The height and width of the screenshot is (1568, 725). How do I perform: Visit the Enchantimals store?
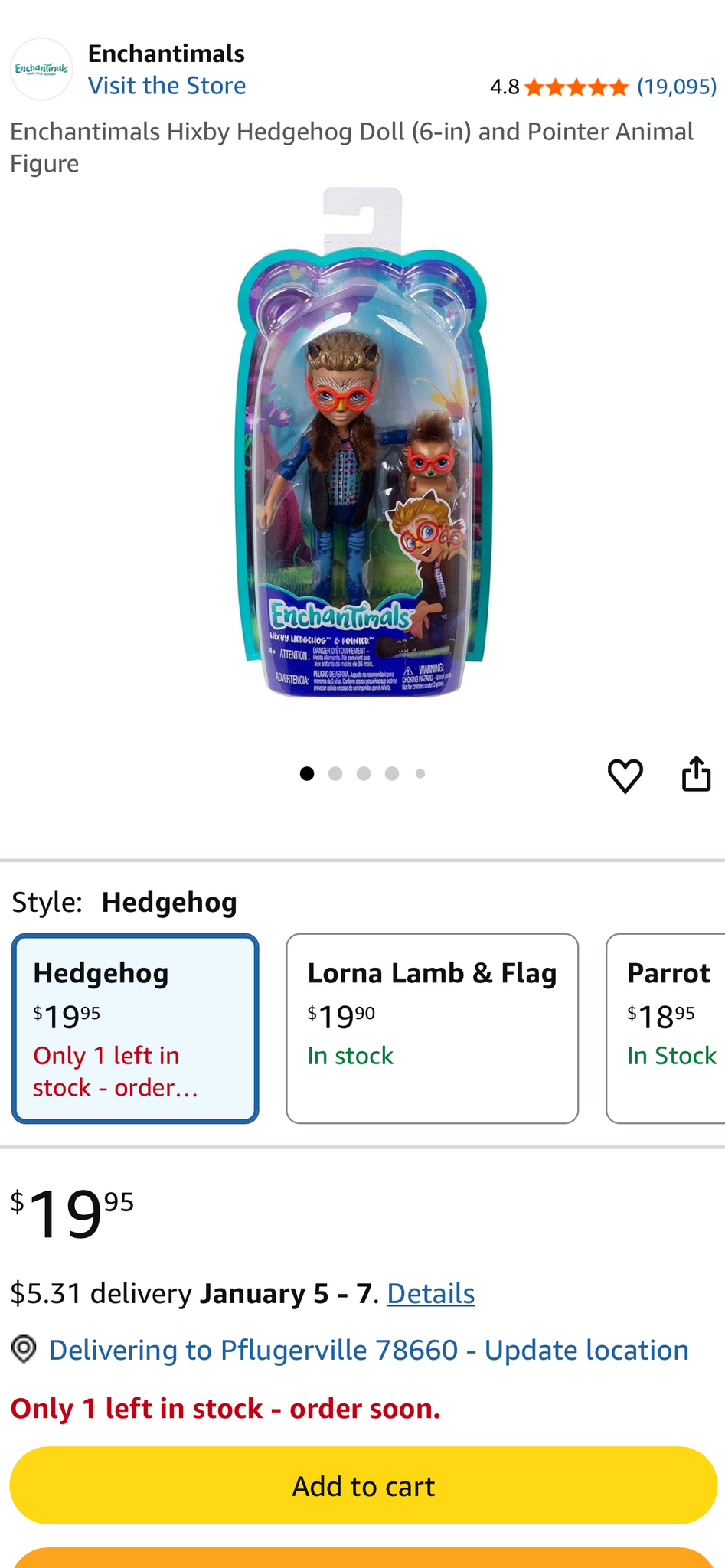point(166,86)
